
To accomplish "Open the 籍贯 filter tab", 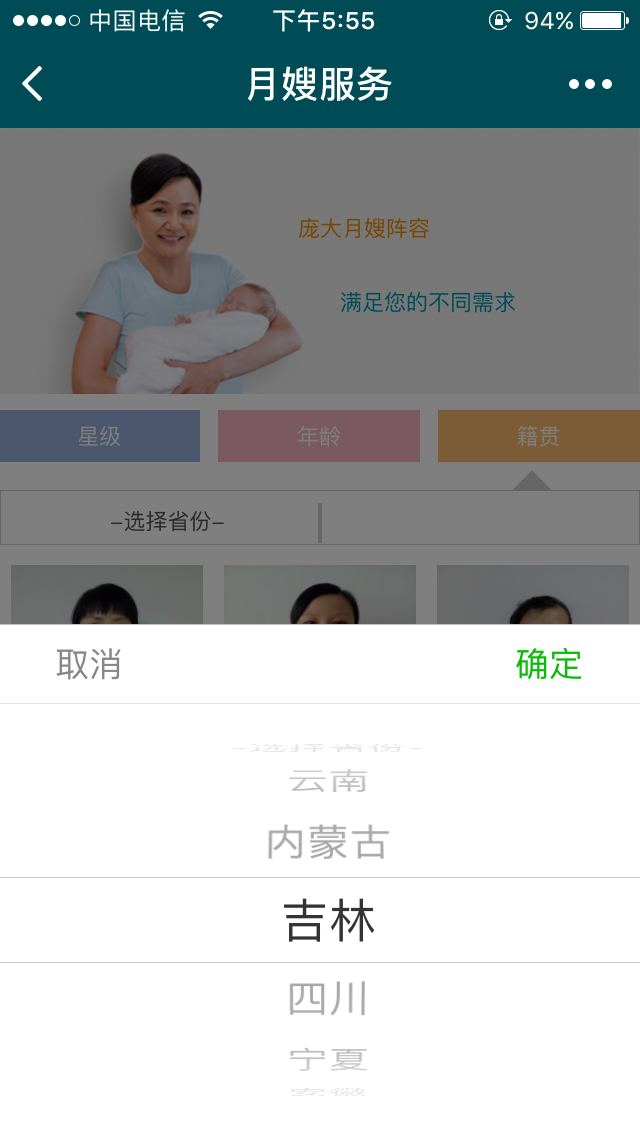I will click(538, 436).
